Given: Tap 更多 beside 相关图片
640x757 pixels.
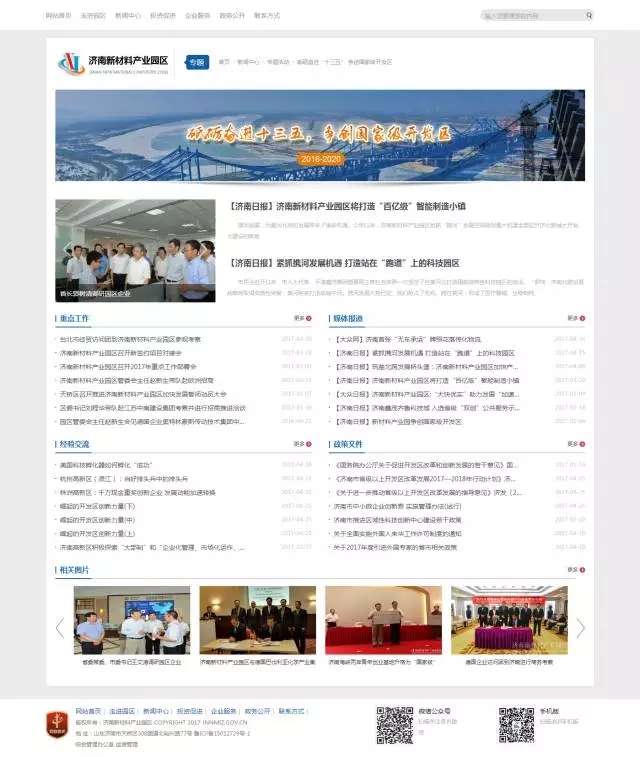Looking at the screenshot, I should [575, 569].
